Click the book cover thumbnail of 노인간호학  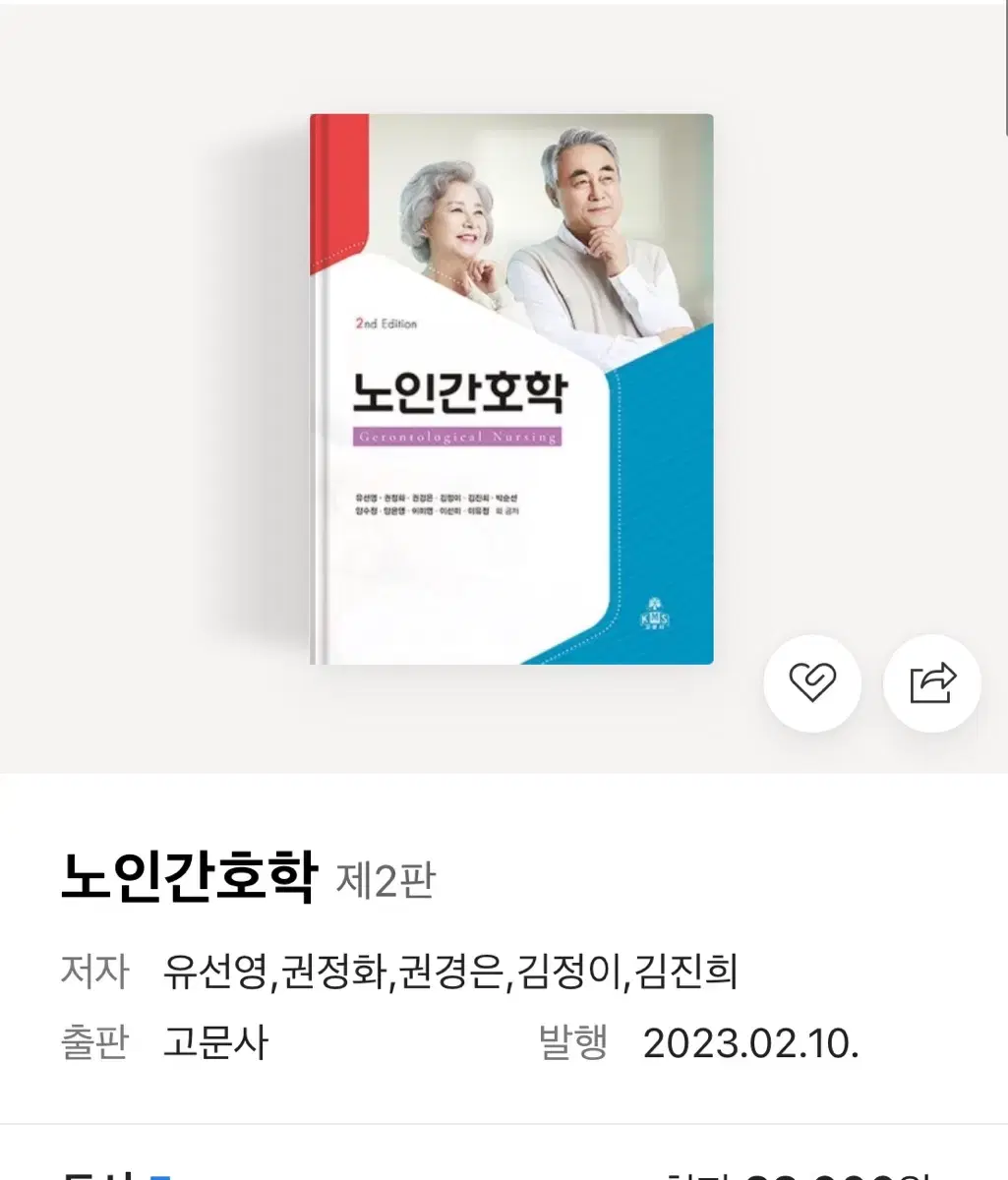click(x=511, y=388)
